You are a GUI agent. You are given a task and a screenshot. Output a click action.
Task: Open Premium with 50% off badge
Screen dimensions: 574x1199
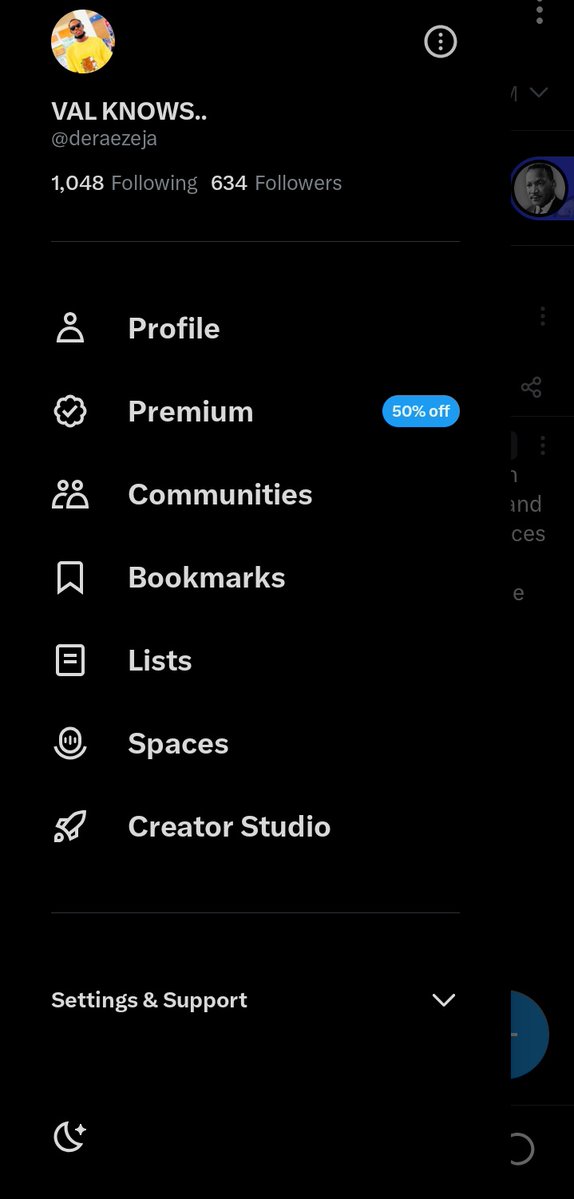pyautogui.click(x=255, y=411)
